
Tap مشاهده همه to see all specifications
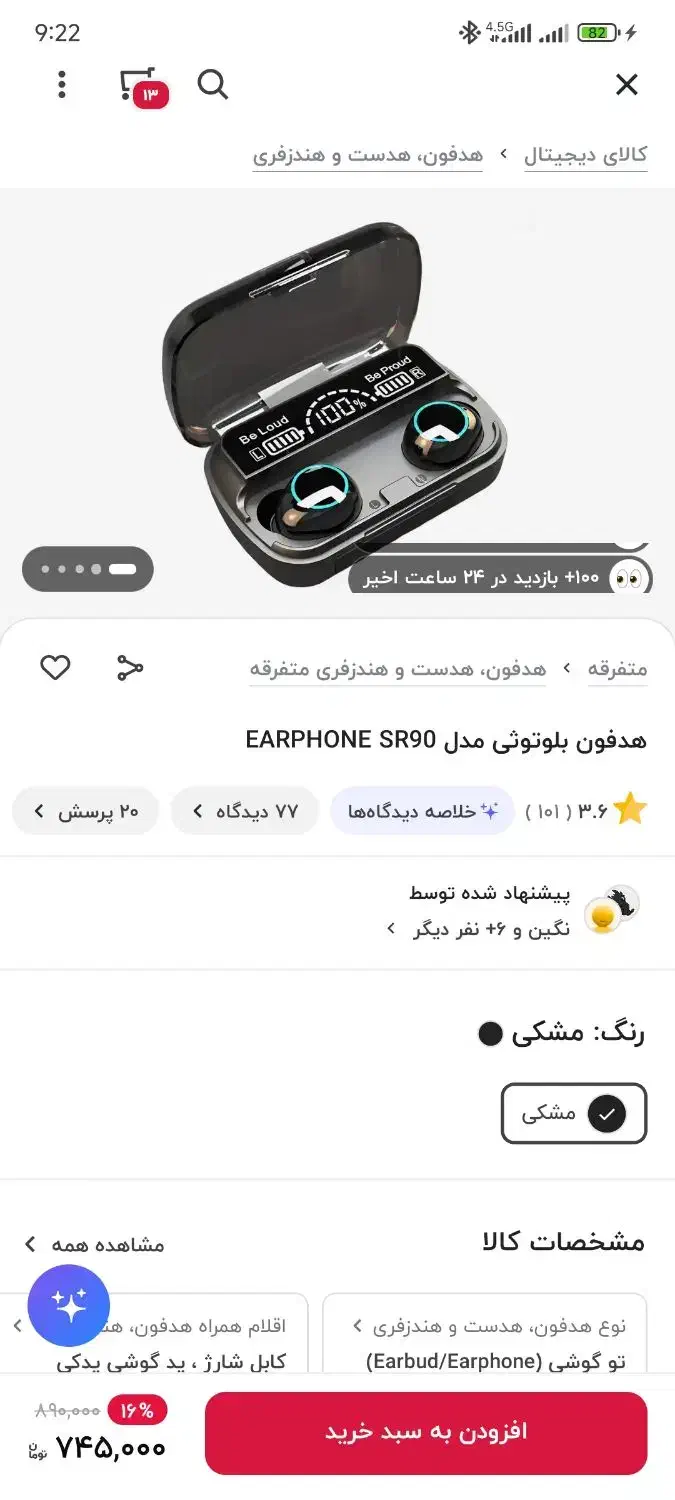click(x=94, y=1244)
